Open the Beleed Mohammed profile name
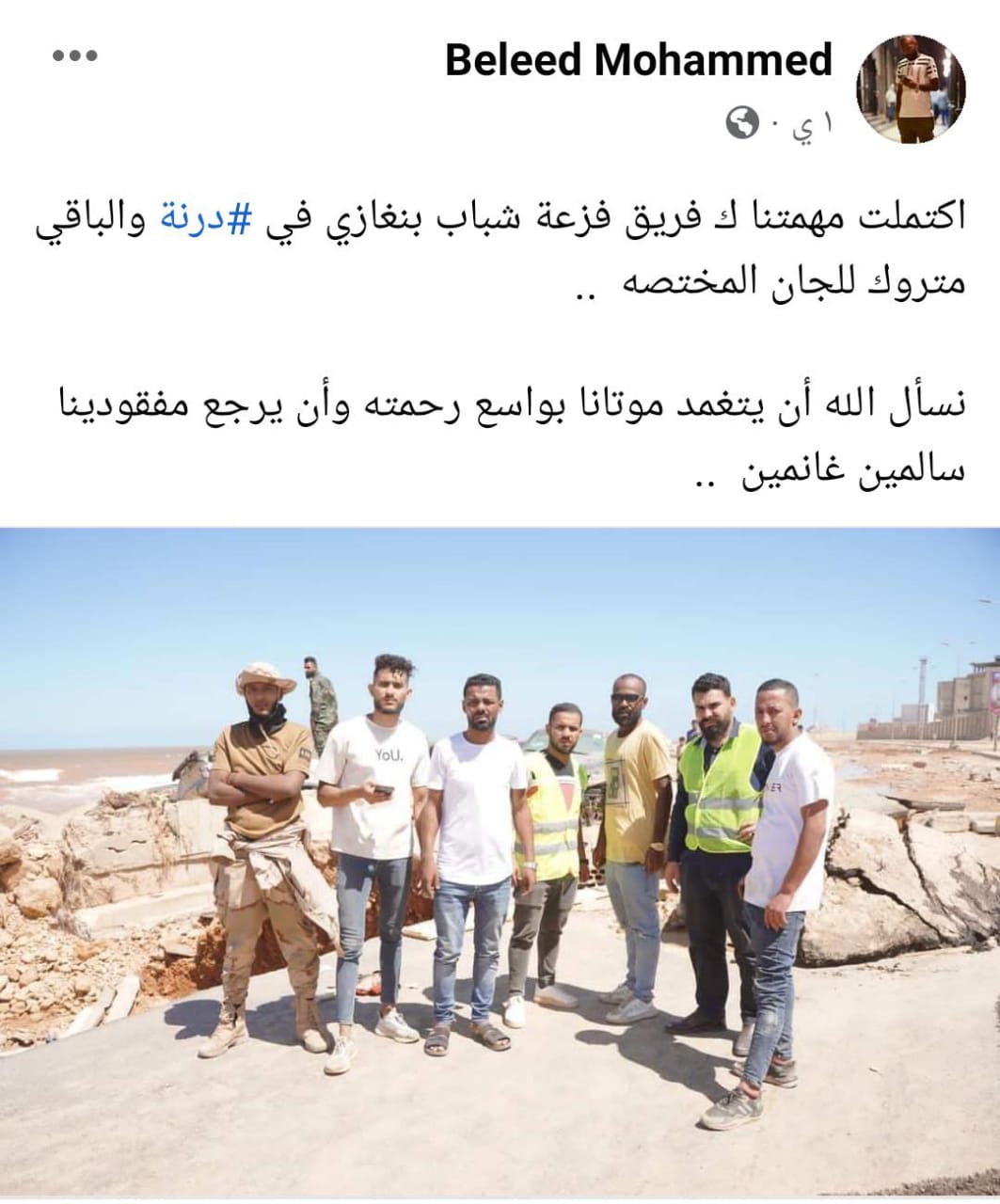1000x1204 pixels. point(639,60)
